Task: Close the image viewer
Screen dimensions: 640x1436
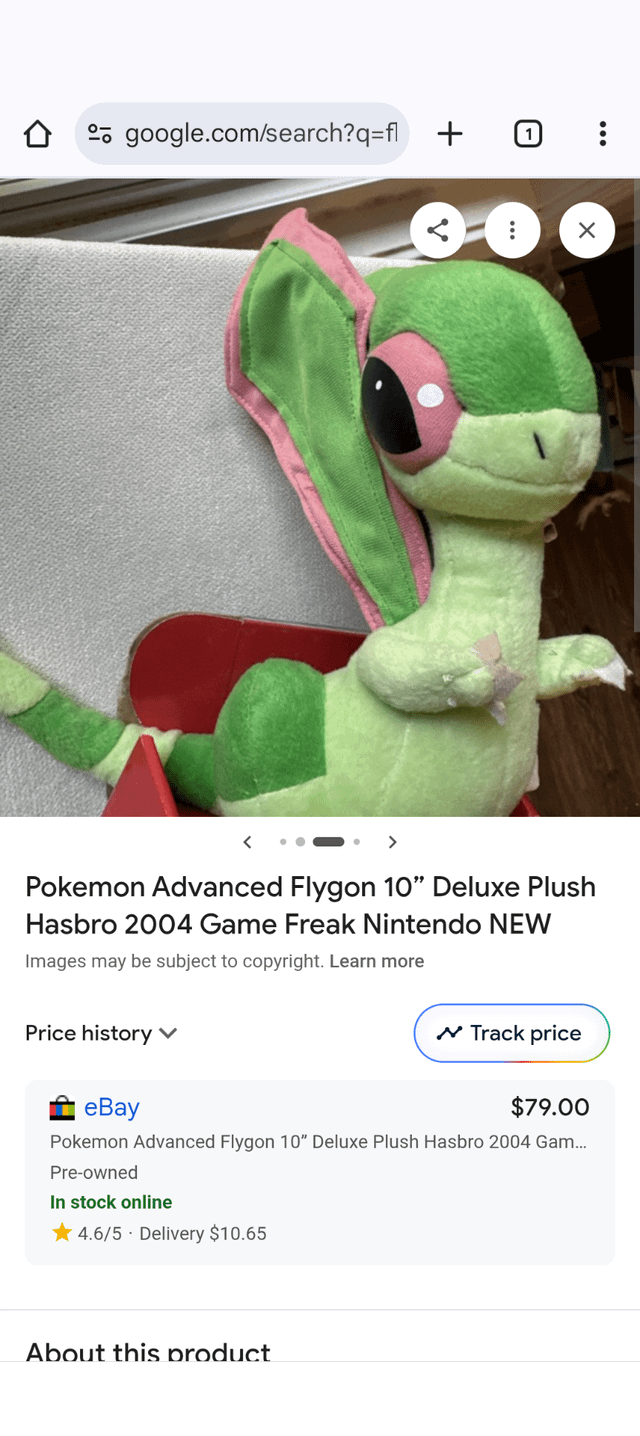Action: tap(587, 230)
